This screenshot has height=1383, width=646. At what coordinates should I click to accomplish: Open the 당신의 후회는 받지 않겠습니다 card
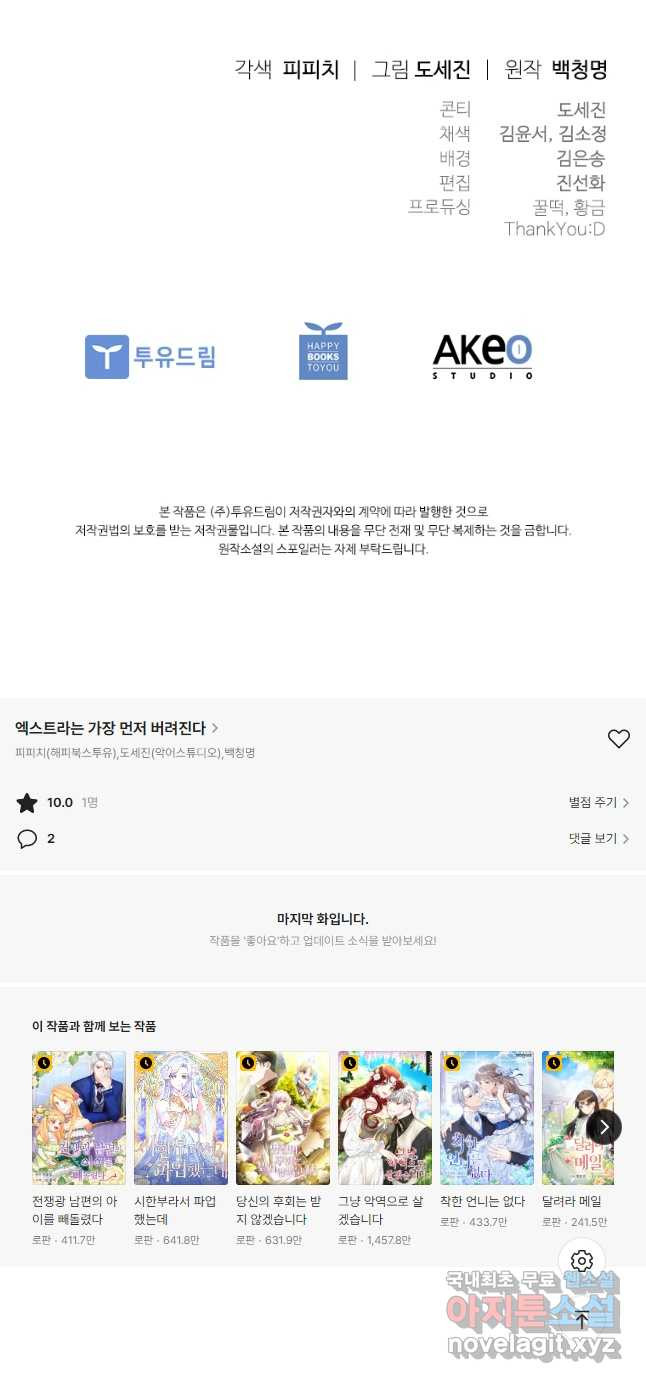click(x=283, y=1118)
